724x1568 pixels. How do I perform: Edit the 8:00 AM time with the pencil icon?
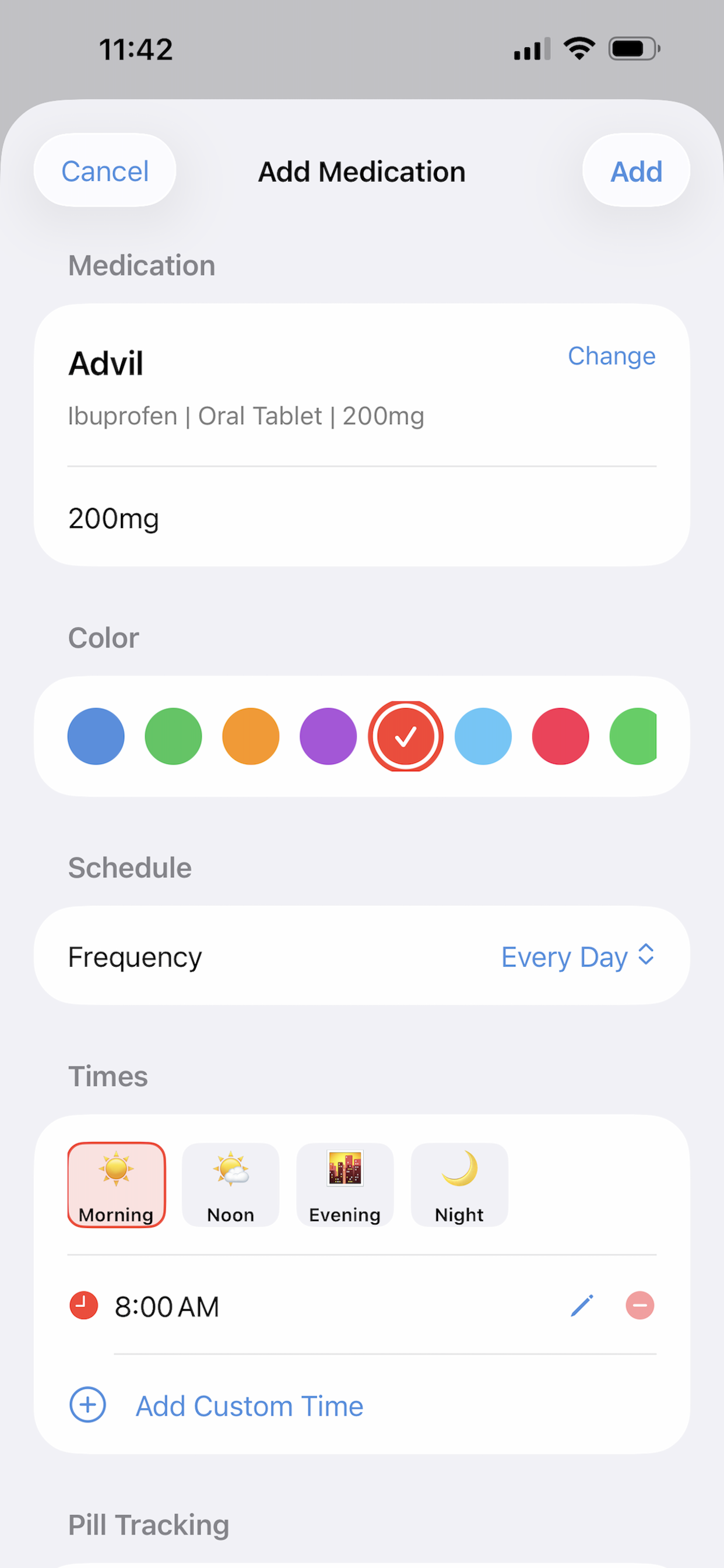click(x=582, y=1305)
